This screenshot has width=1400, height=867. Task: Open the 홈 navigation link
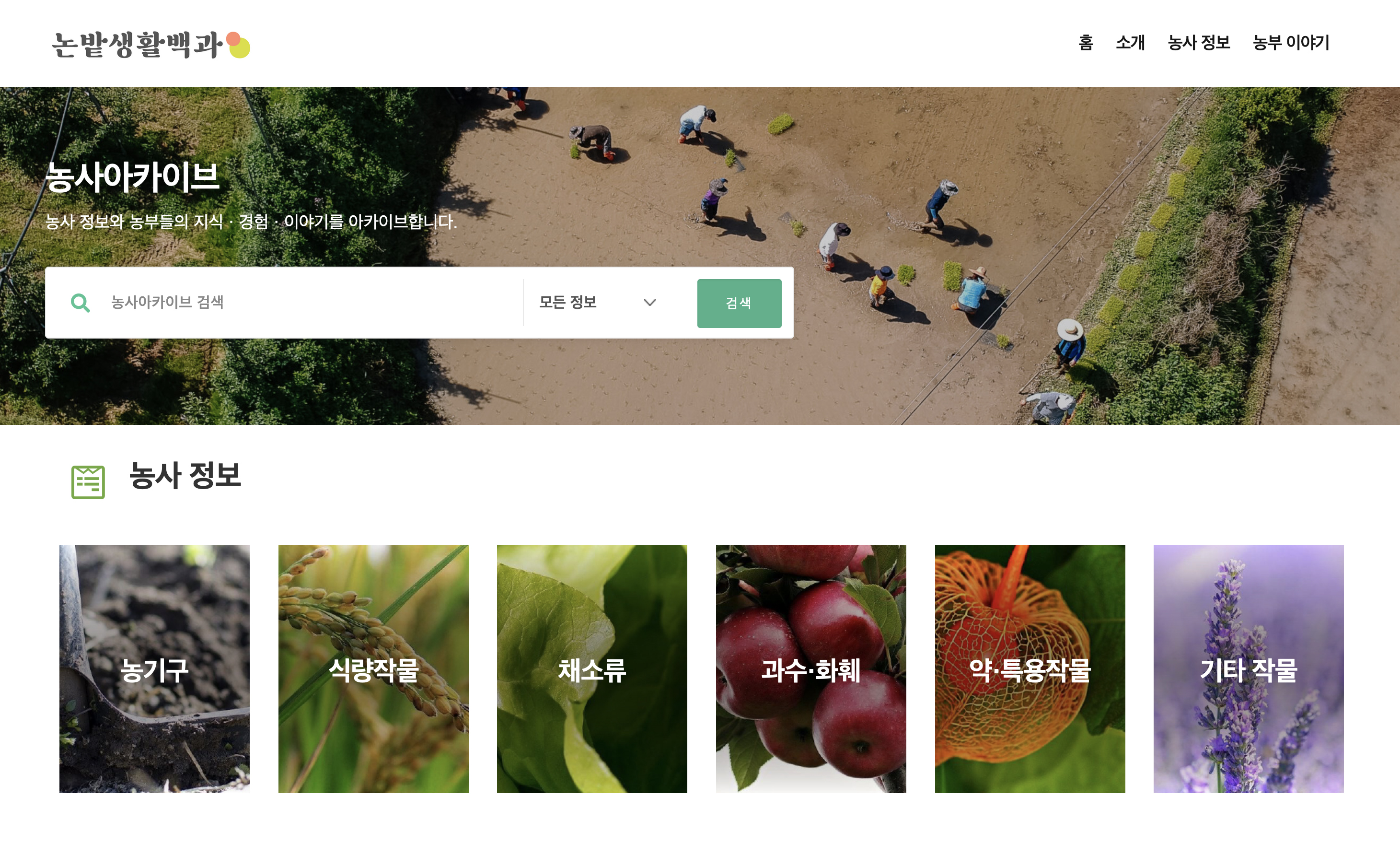1086,42
